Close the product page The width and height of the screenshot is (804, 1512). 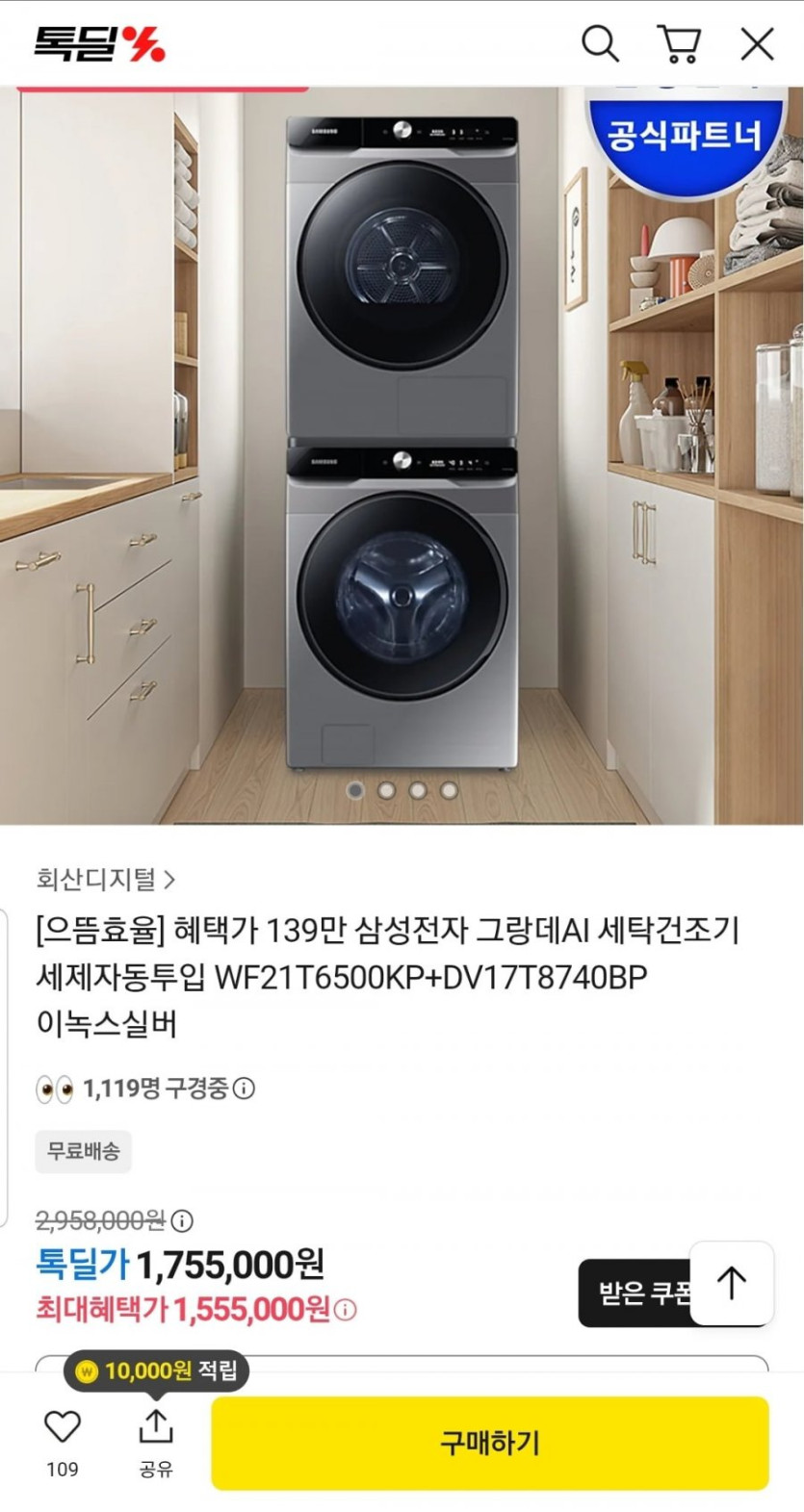pyautogui.click(x=757, y=43)
